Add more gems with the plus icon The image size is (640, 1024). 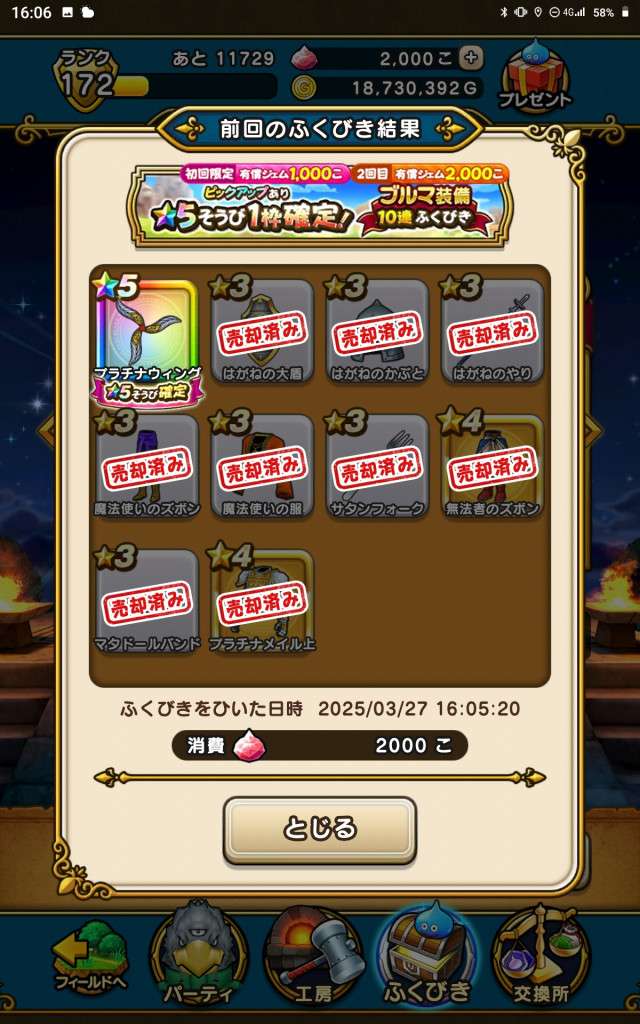[472, 58]
